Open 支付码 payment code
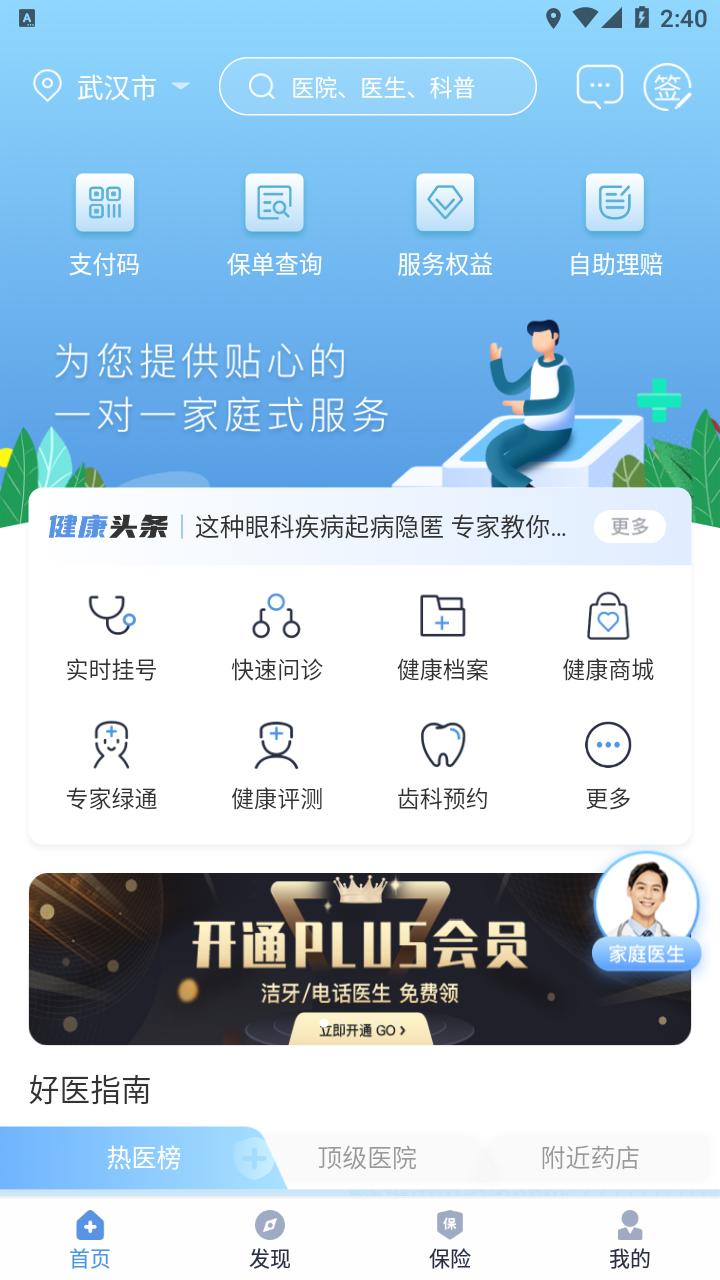720x1280 pixels. tap(104, 224)
